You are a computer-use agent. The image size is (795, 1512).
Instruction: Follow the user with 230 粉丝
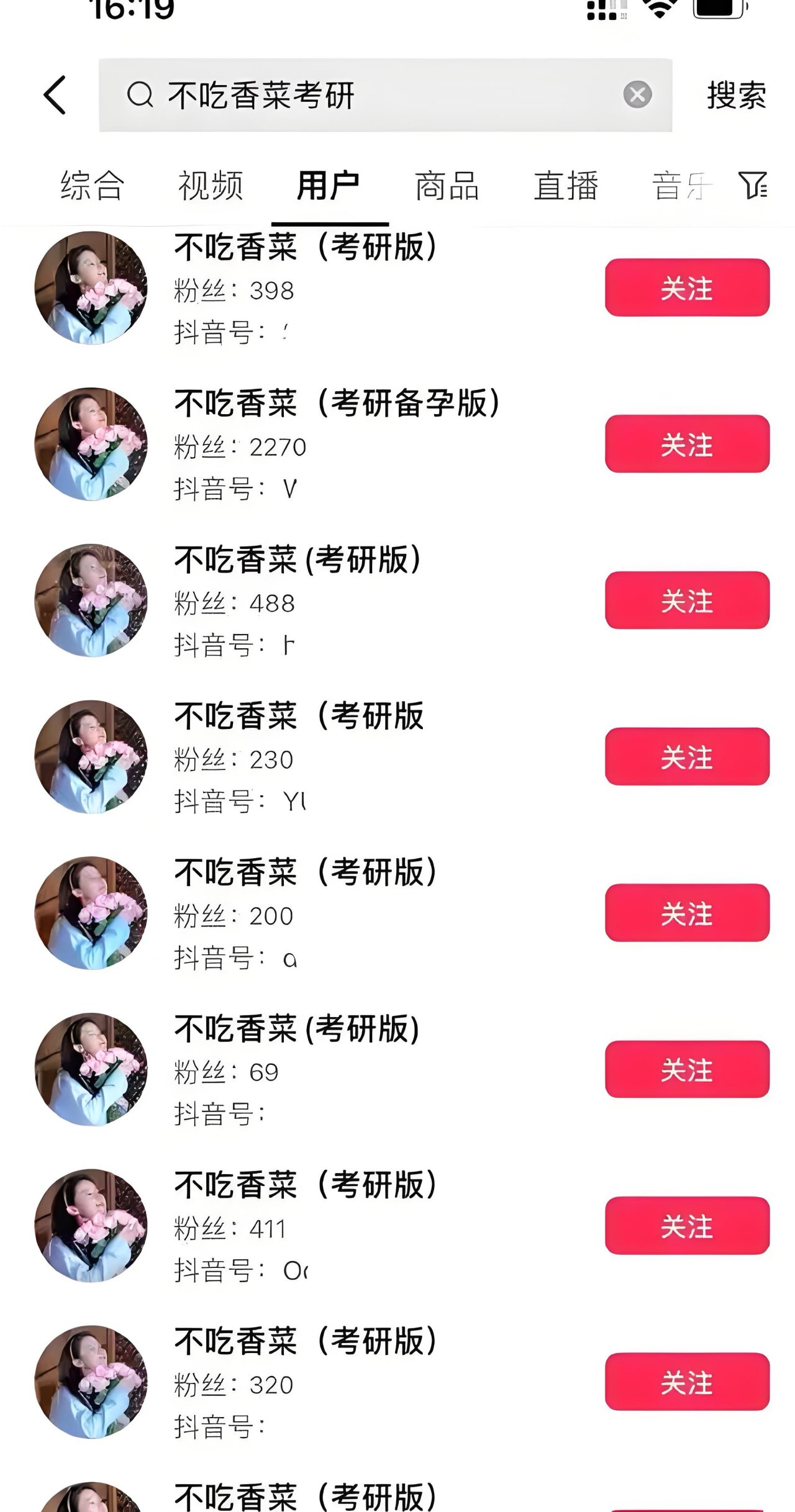[x=687, y=756]
